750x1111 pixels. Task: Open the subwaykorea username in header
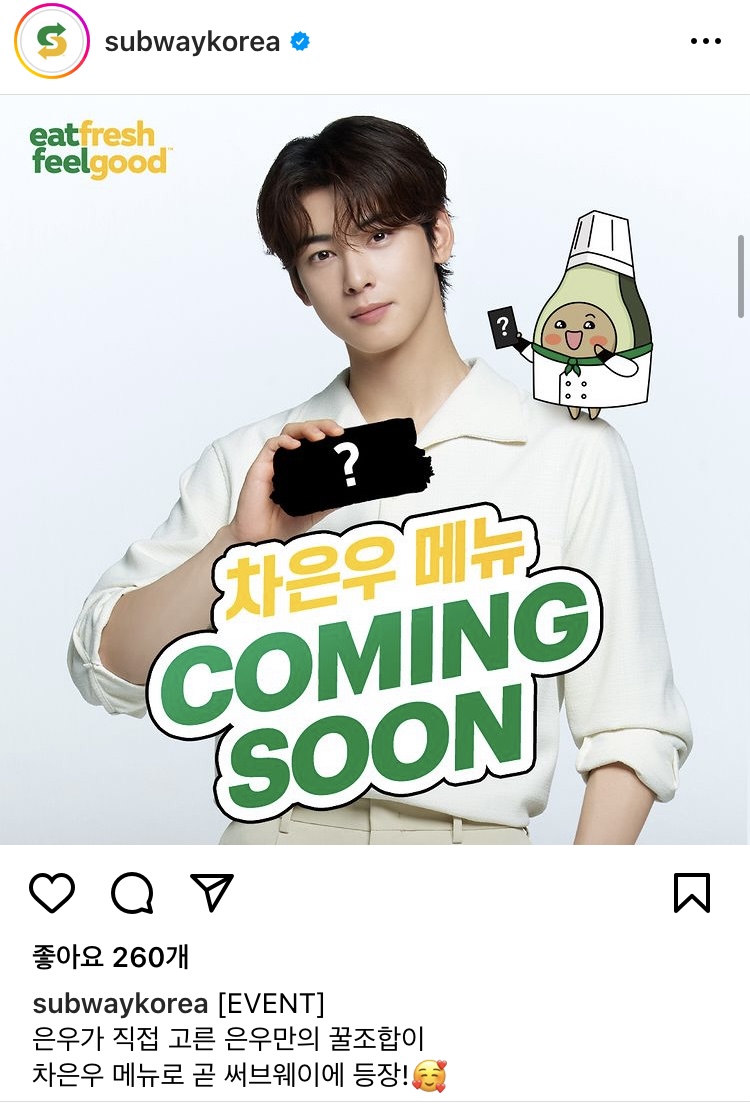[192, 42]
